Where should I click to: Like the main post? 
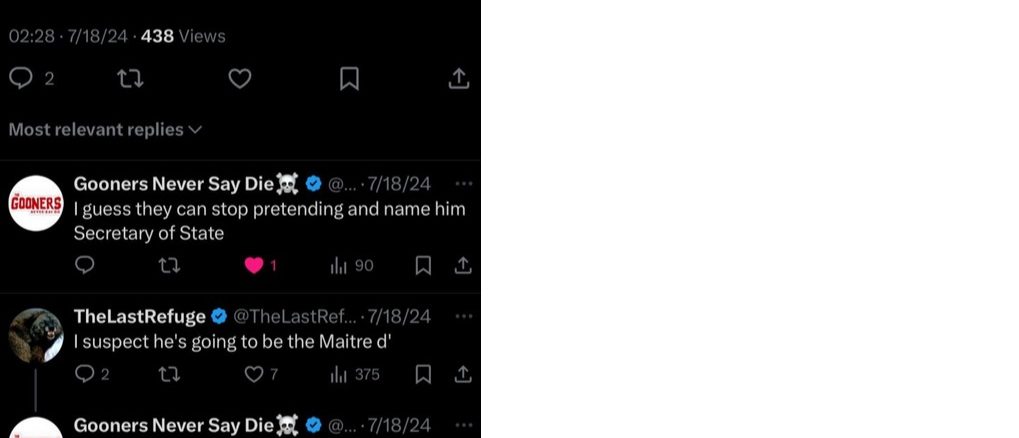pyautogui.click(x=240, y=78)
